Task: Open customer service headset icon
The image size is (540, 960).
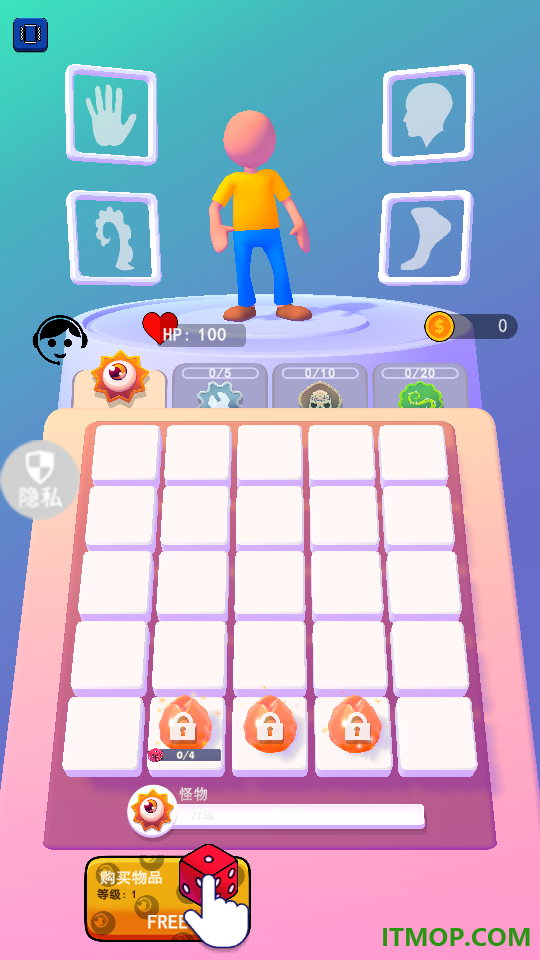Action: click(59, 340)
